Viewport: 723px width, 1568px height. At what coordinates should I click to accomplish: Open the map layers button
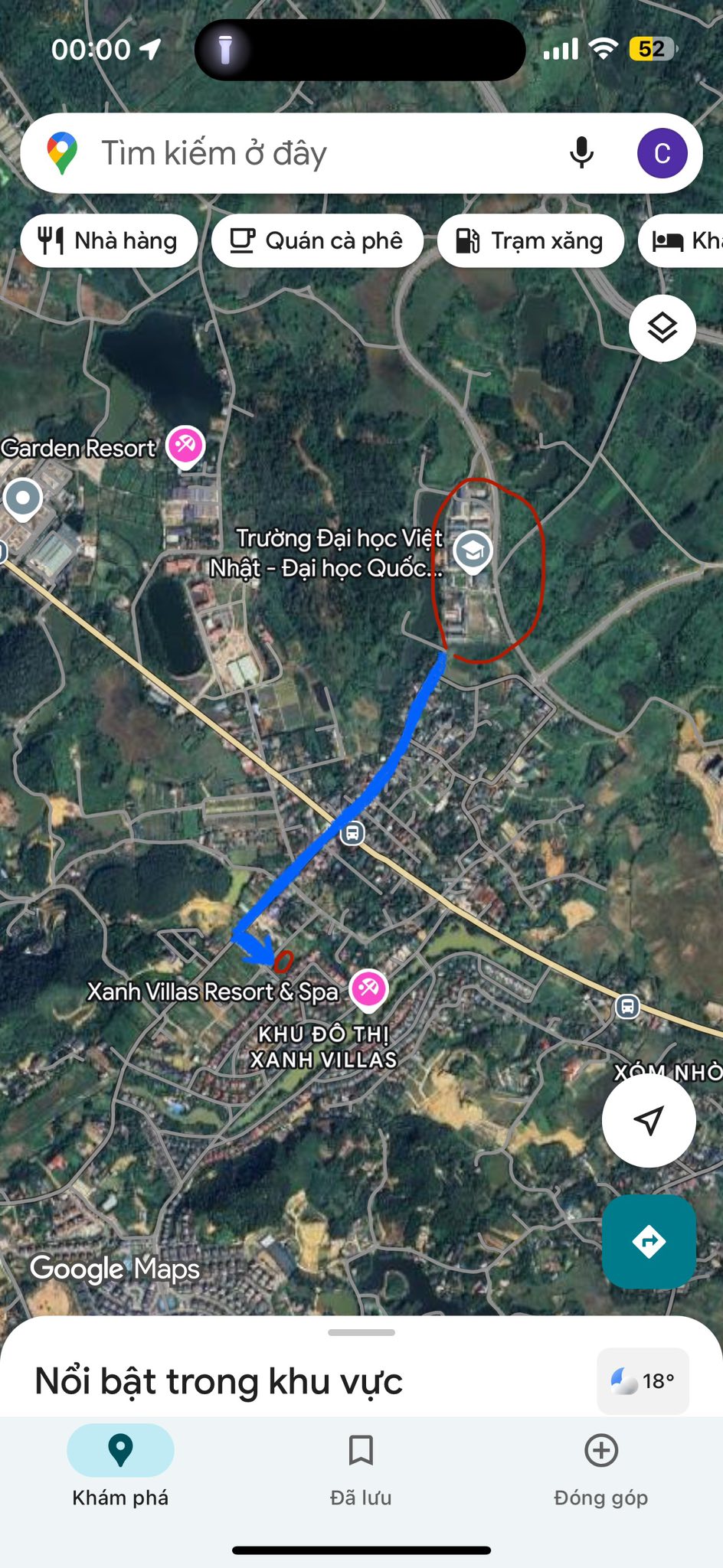click(x=662, y=328)
